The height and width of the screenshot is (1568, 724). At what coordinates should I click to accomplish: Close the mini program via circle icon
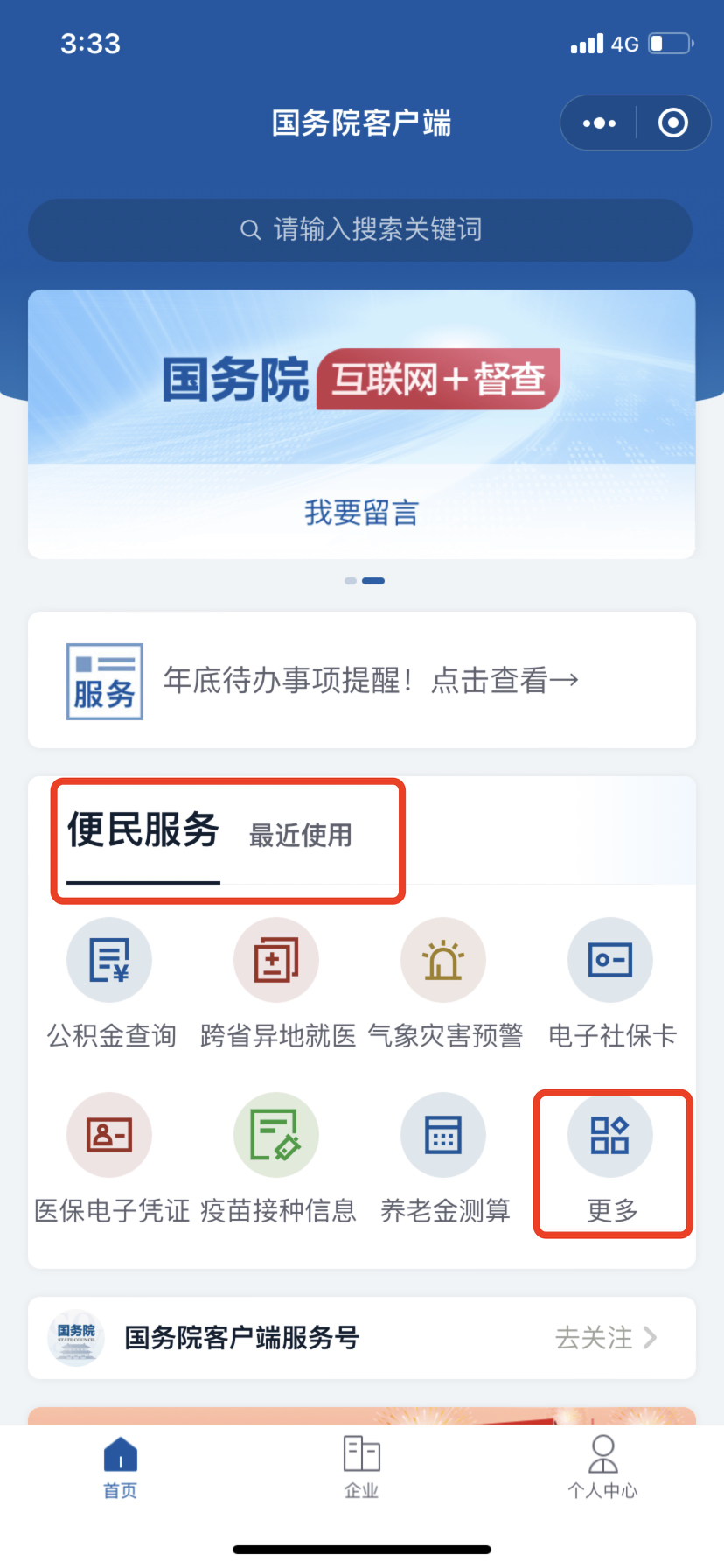tap(672, 123)
